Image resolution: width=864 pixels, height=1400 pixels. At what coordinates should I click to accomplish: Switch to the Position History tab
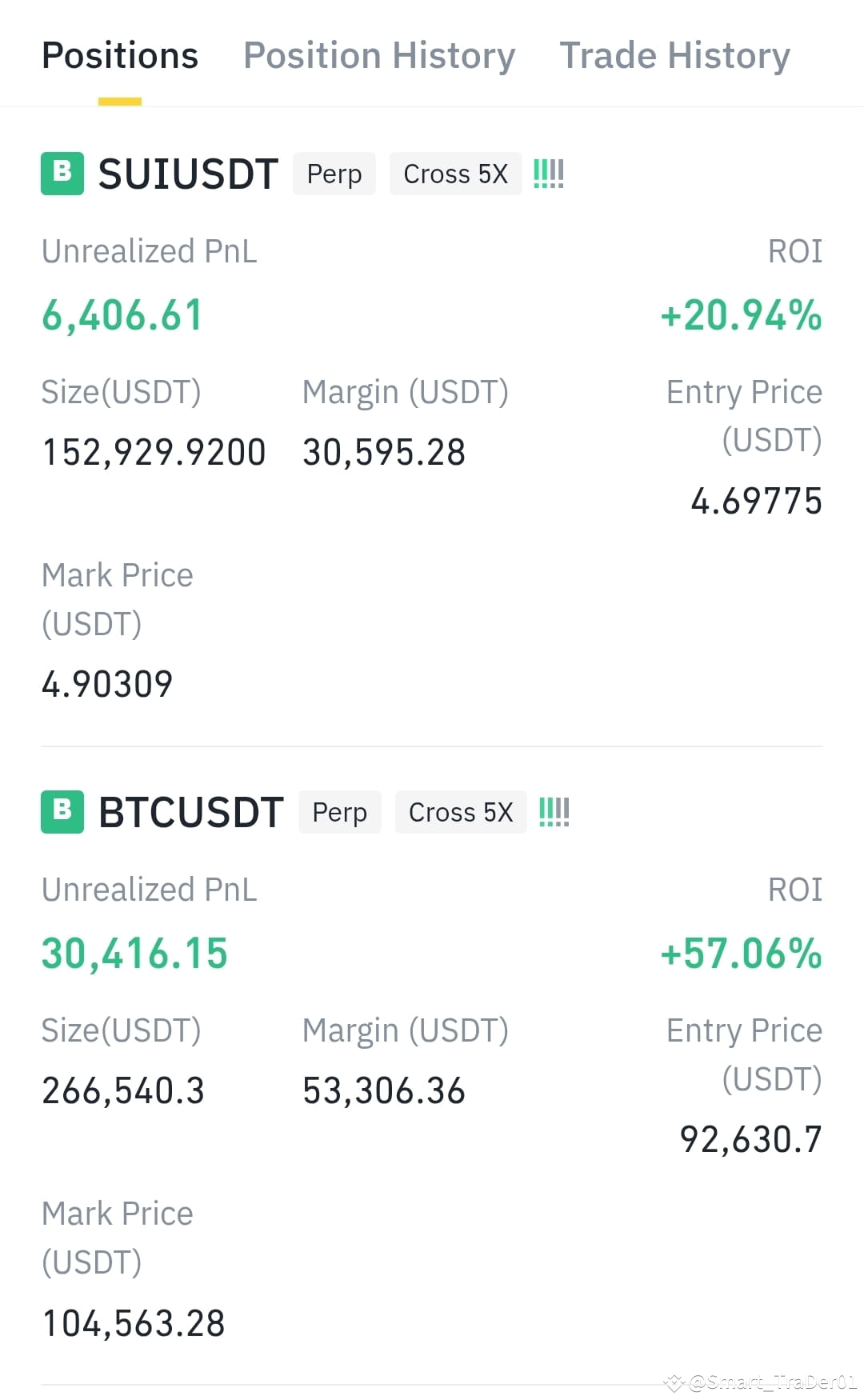coord(379,56)
